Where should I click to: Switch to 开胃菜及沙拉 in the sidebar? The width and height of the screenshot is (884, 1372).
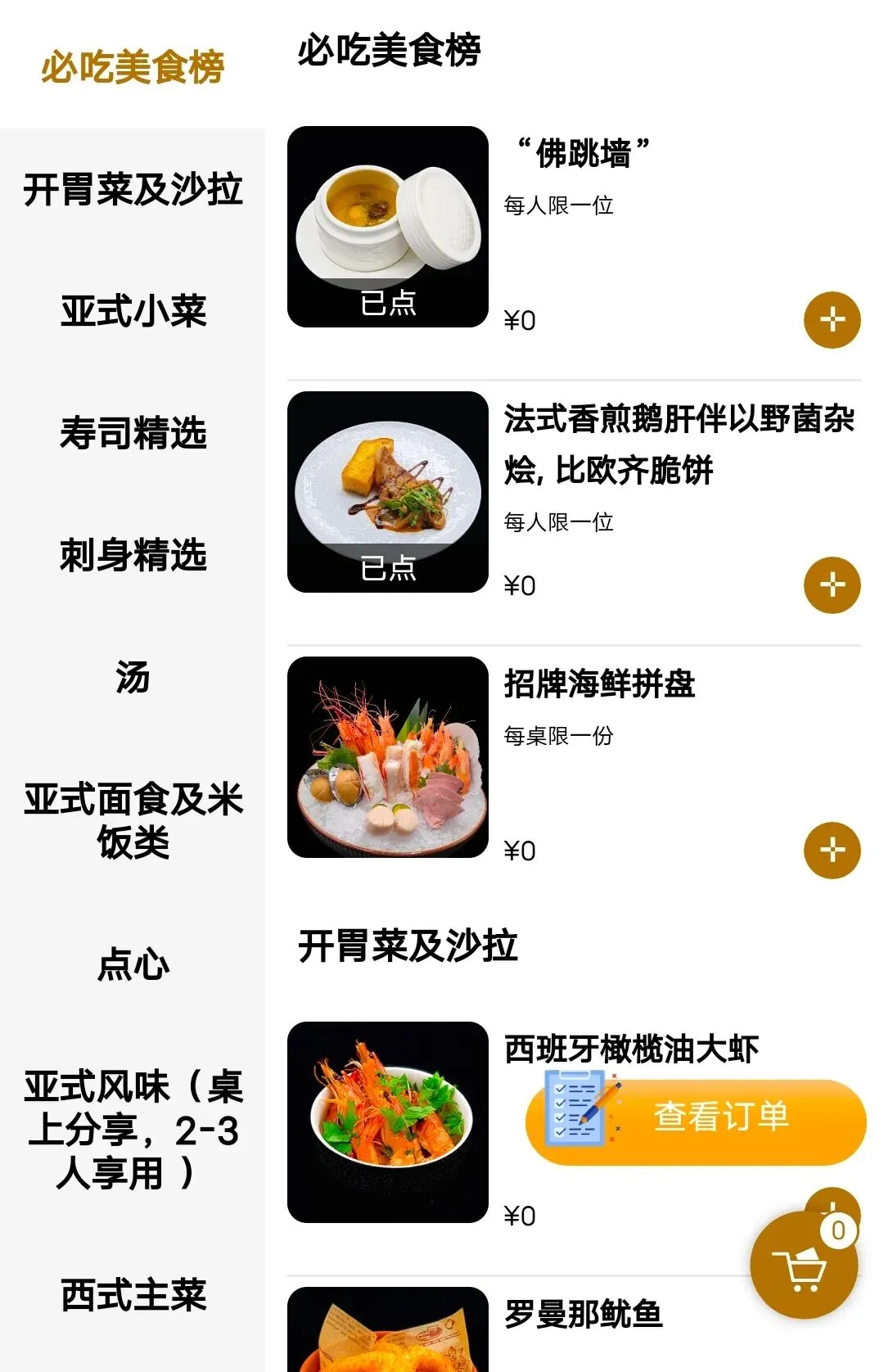click(x=133, y=189)
